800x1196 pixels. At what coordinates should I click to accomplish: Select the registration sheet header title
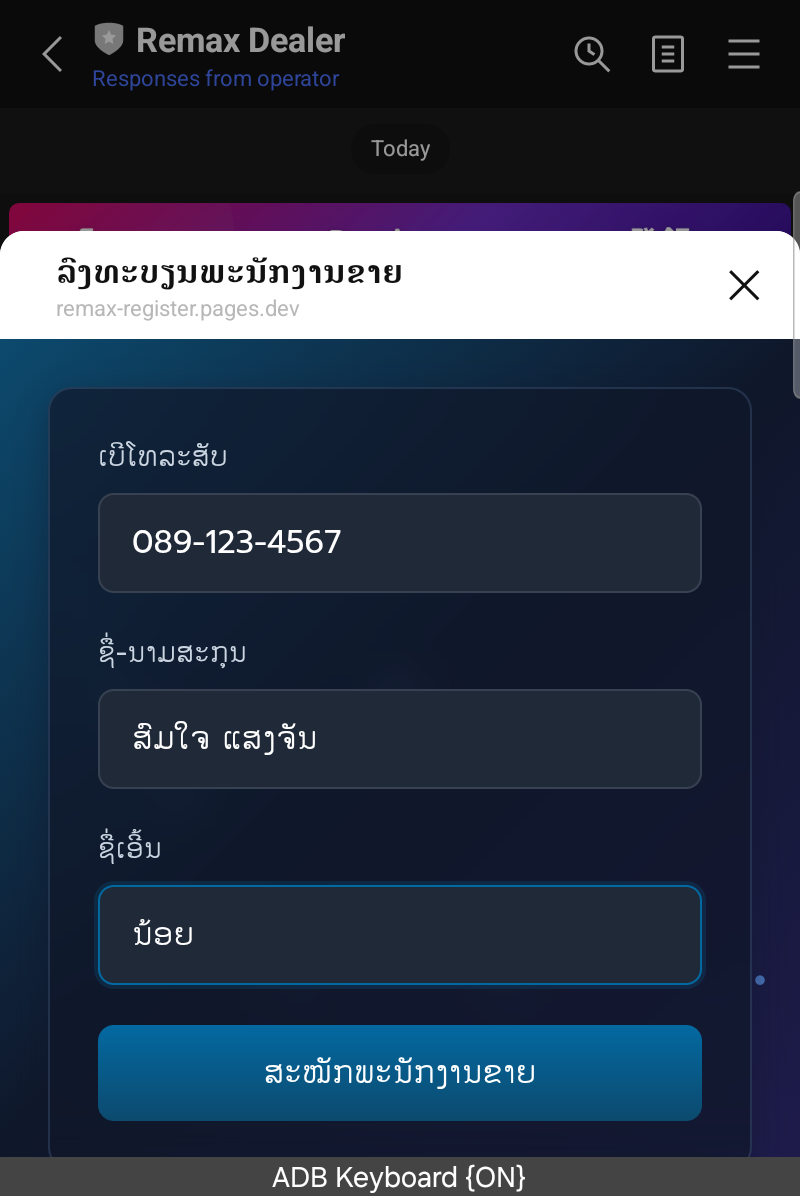[x=228, y=272]
